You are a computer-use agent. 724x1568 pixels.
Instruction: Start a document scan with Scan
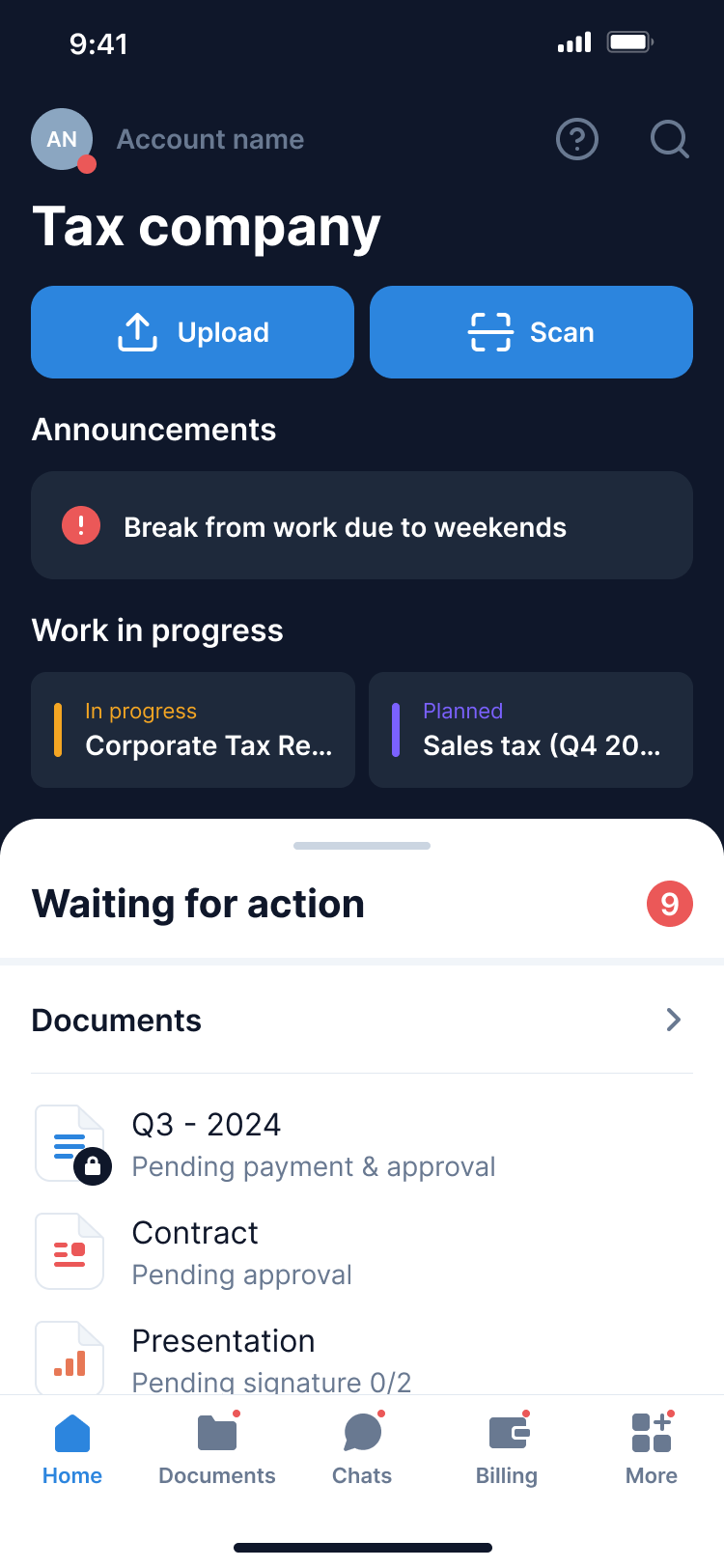pos(531,332)
